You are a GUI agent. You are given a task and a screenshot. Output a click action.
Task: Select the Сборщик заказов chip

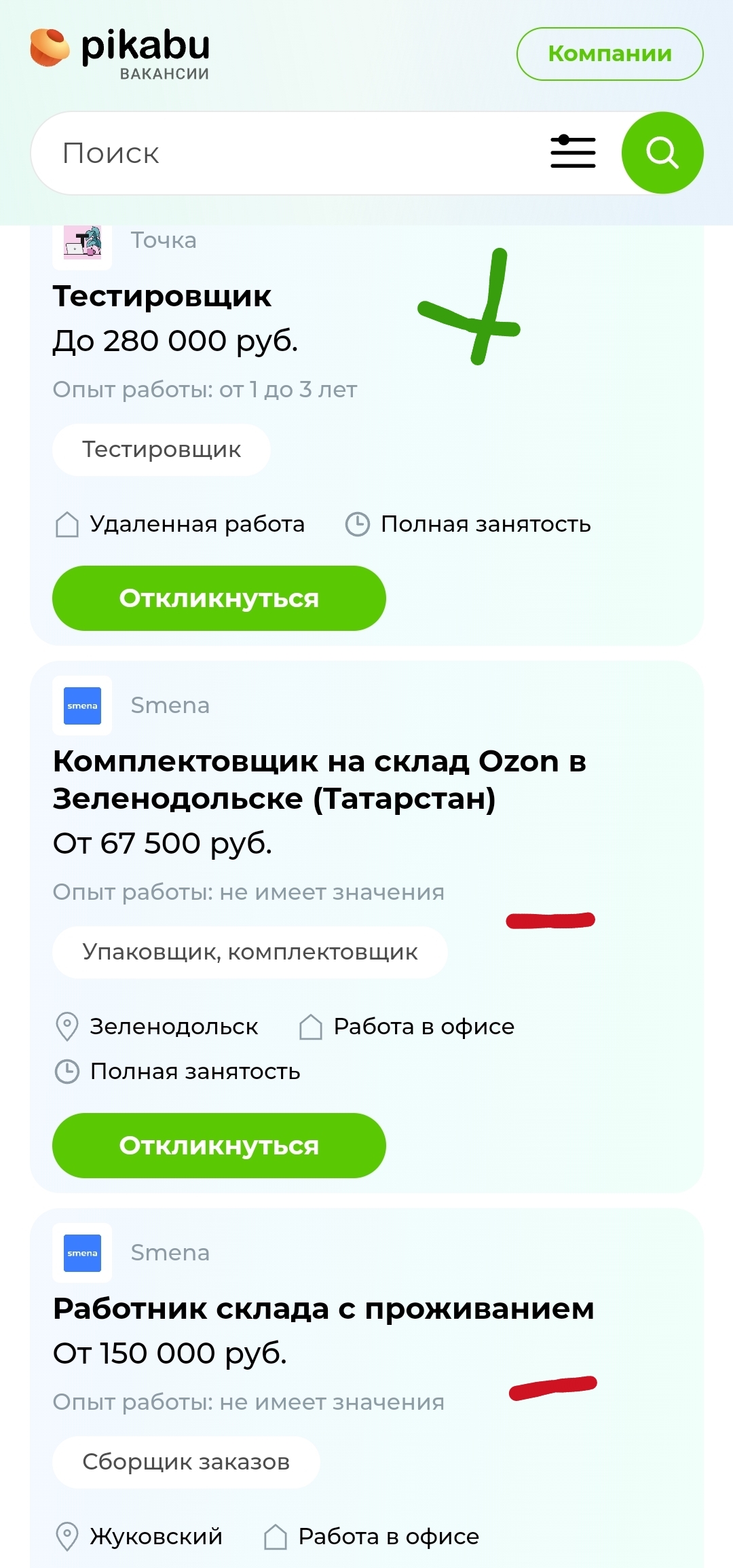tap(186, 1462)
